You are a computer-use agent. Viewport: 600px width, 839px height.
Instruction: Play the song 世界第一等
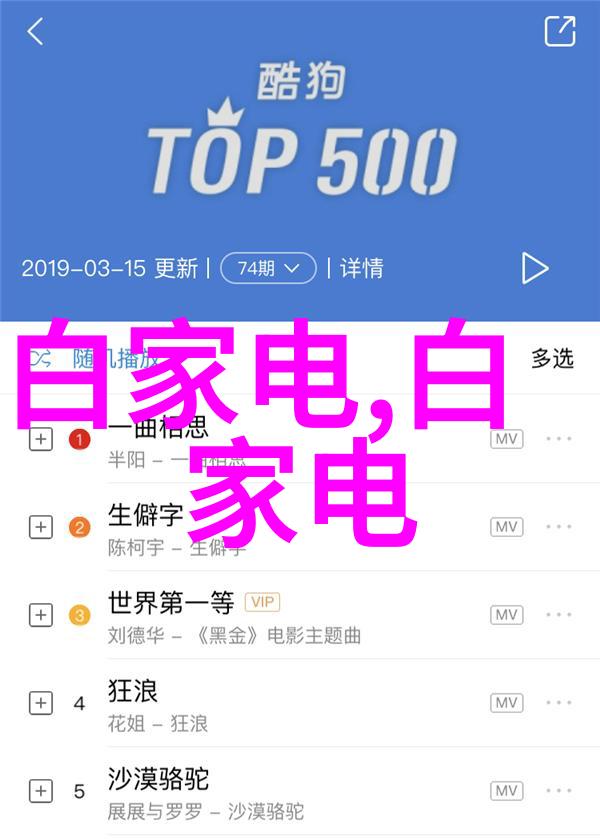pos(170,604)
